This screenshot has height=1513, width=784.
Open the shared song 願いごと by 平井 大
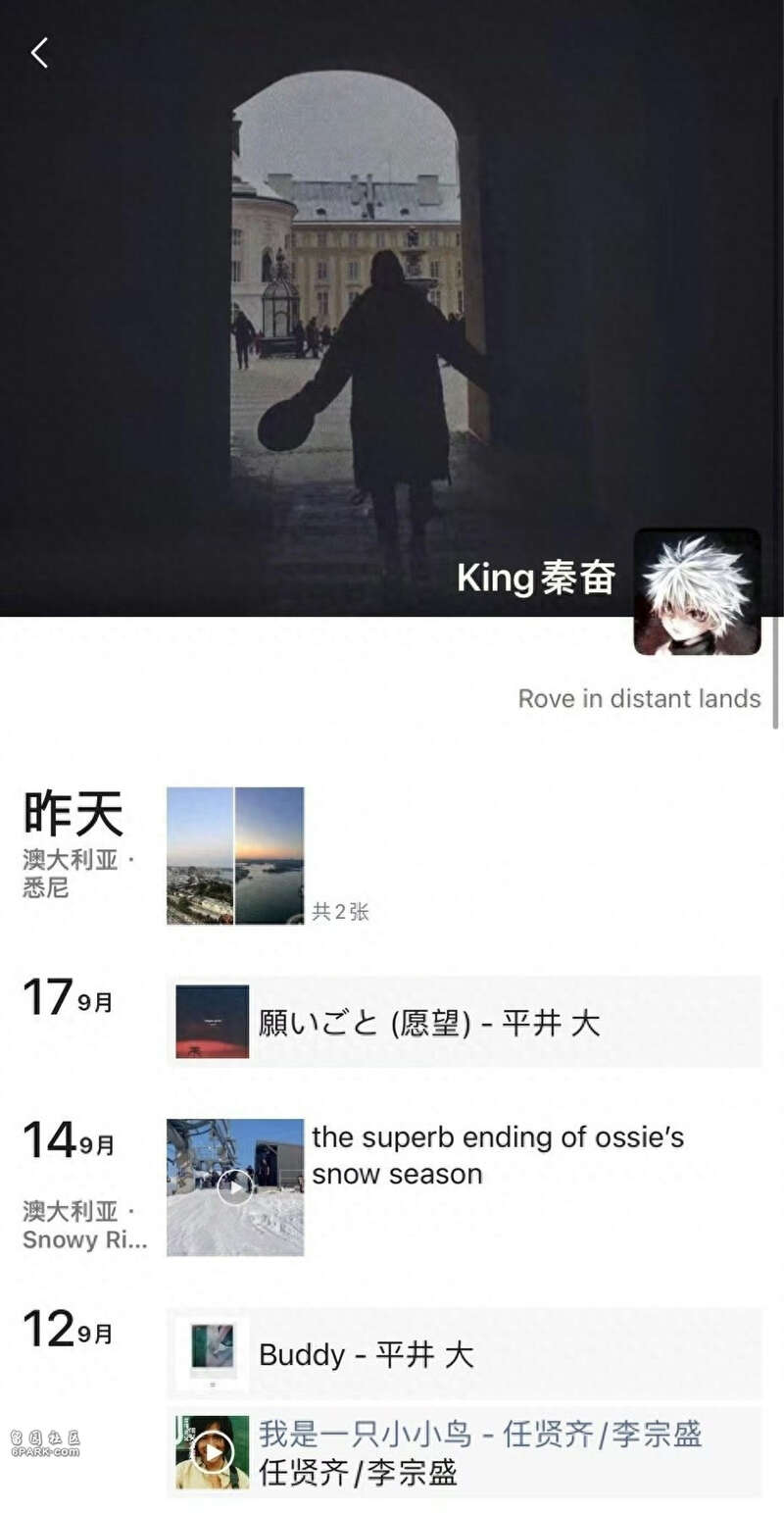click(x=464, y=1022)
